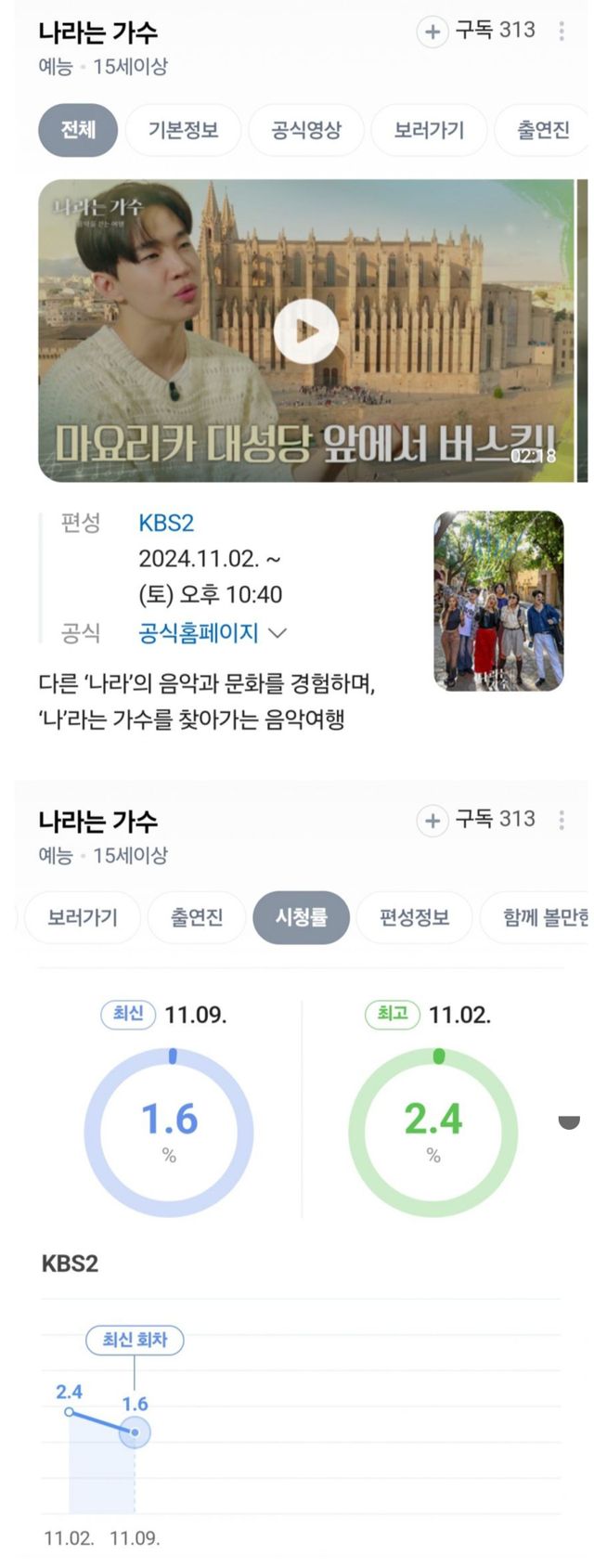
Task: Expand the 공식홈페이지 link dropdown
Action: pyautogui.click(x=277, y=633)
